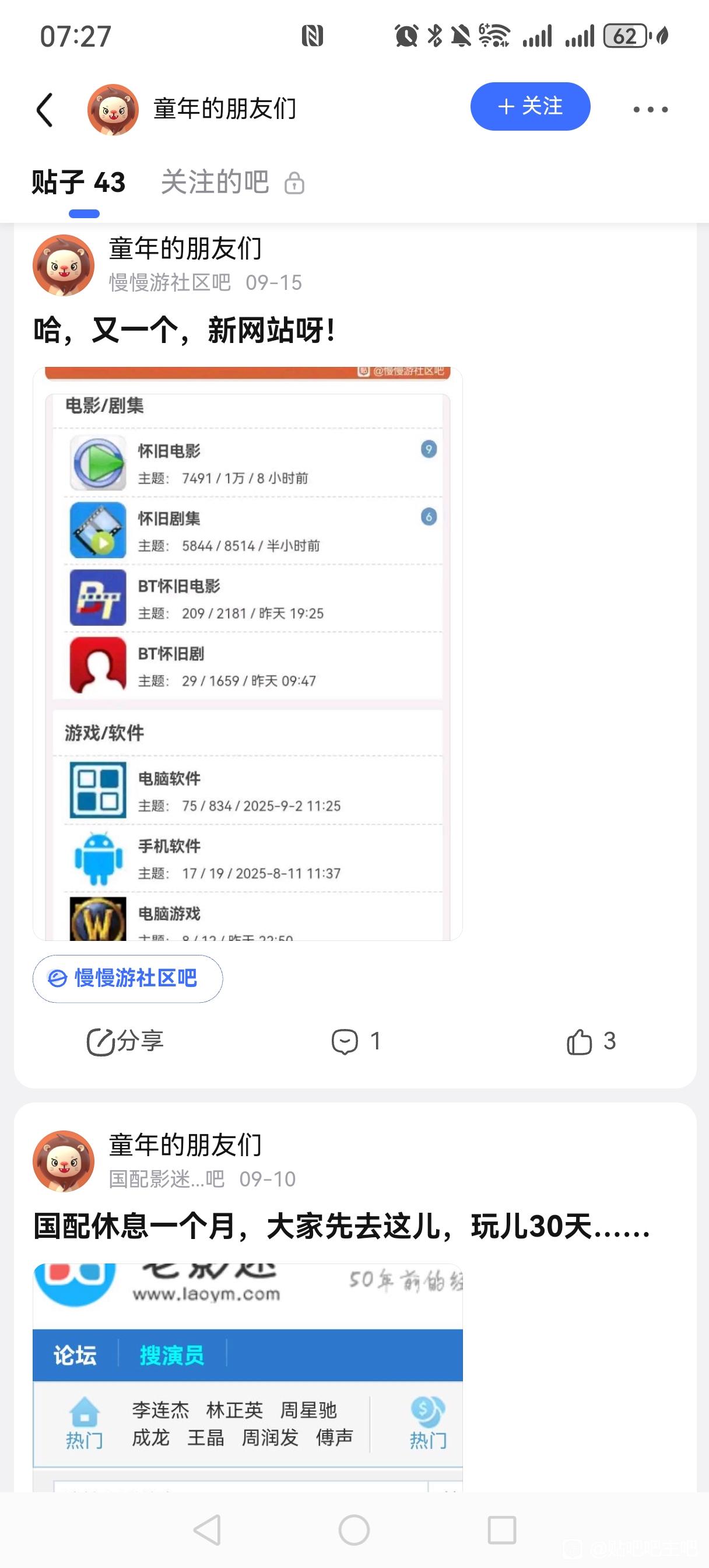
Task: Switch to the 贴子 43 tab
Action: point(79,183)
